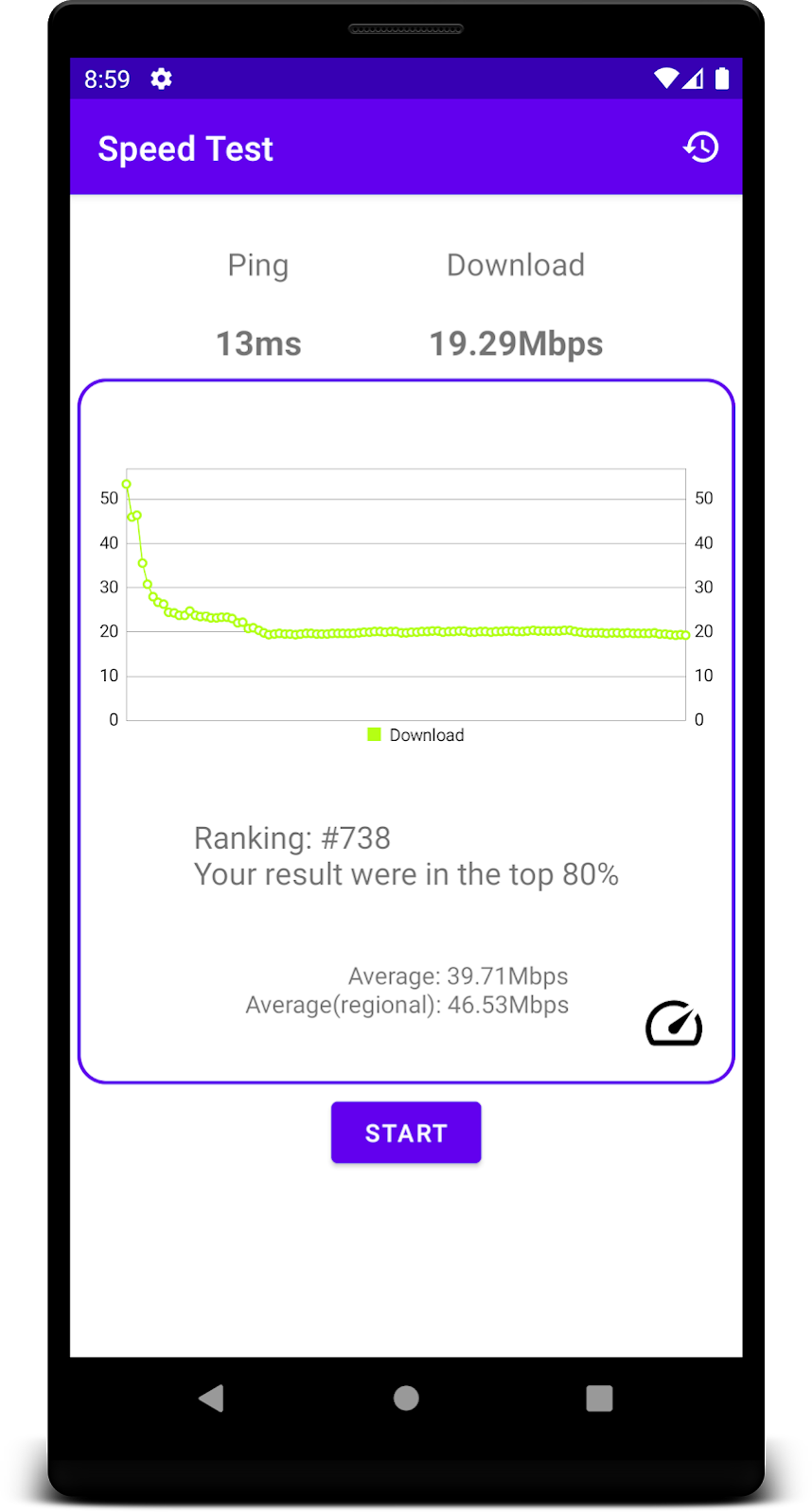The image size is (812, 1512).
Task: Click the Speed Test title
Action: (185, 148)
